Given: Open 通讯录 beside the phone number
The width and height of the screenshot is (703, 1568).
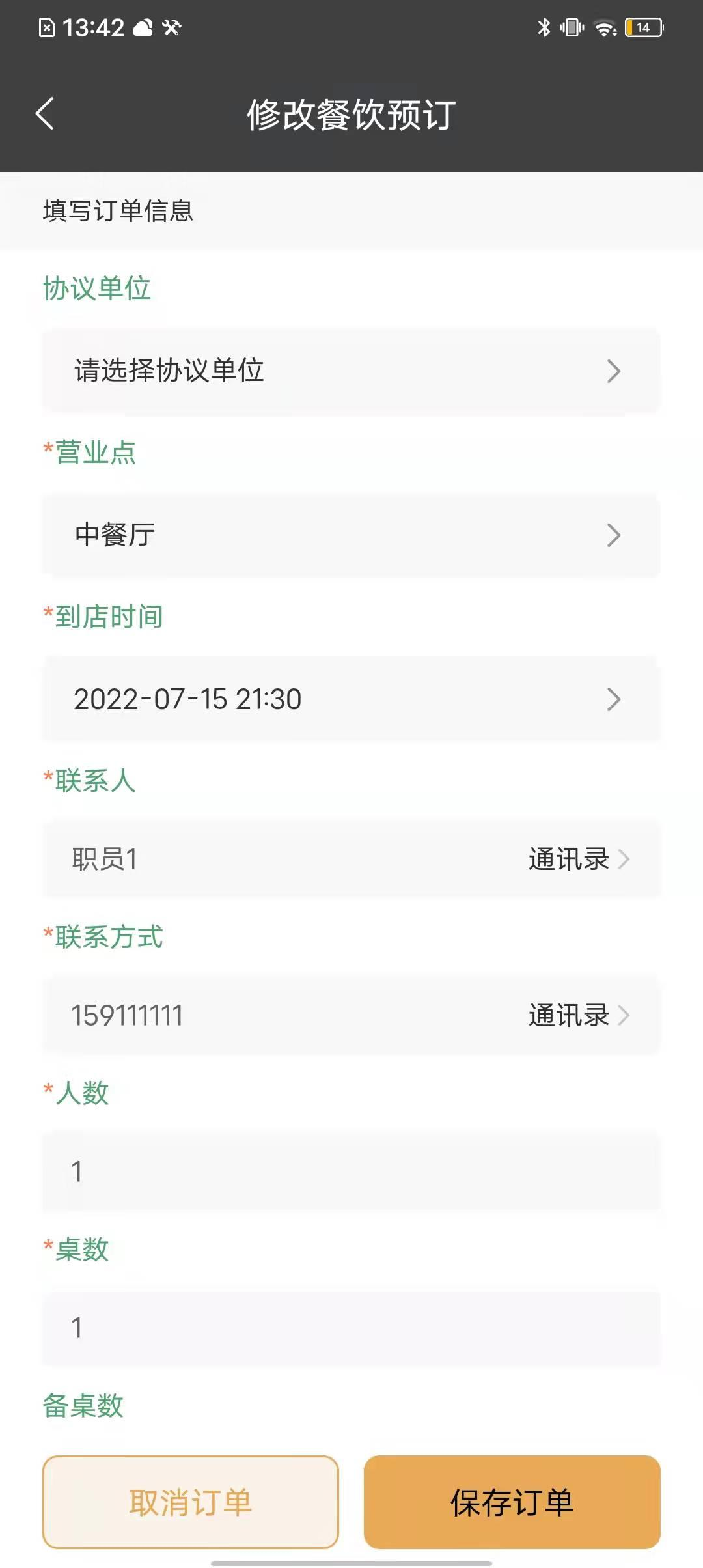Looking at the screenshot, I should (x=579, y=1015).
